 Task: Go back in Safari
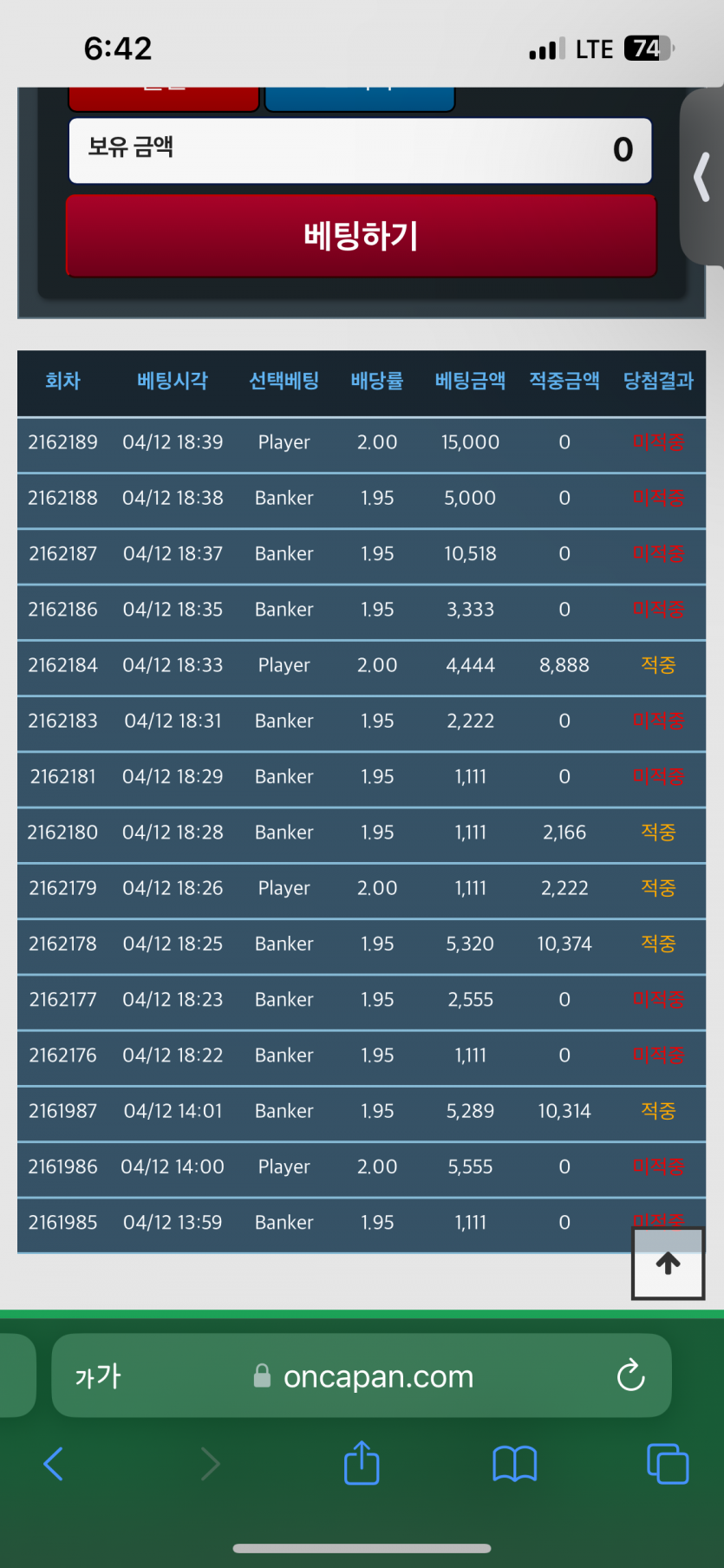(x=54, y=1464)
